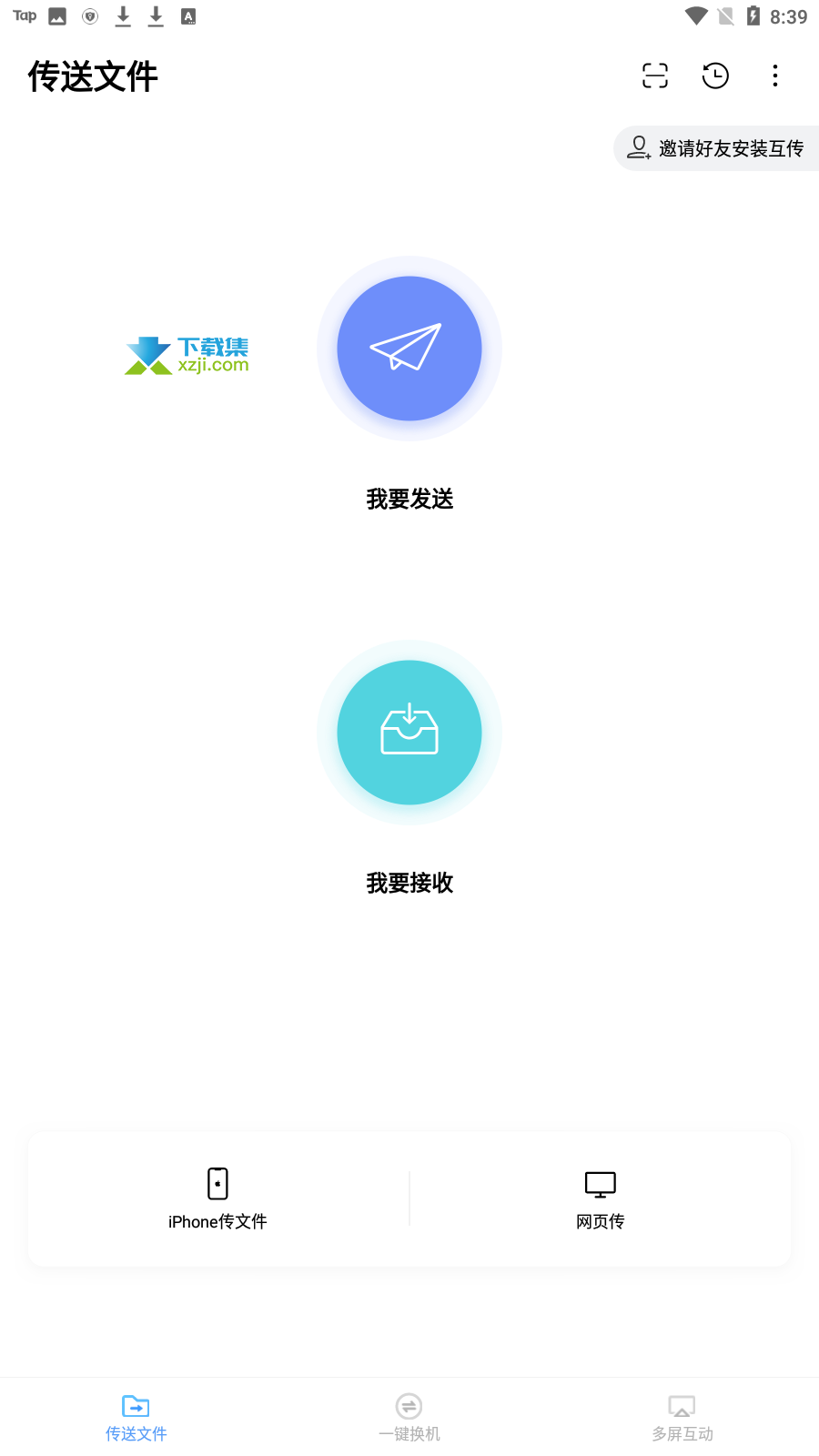Tap 邀请好友安装互传 invite button
This screenshot has width=819, height=1456.
[717, 148]
